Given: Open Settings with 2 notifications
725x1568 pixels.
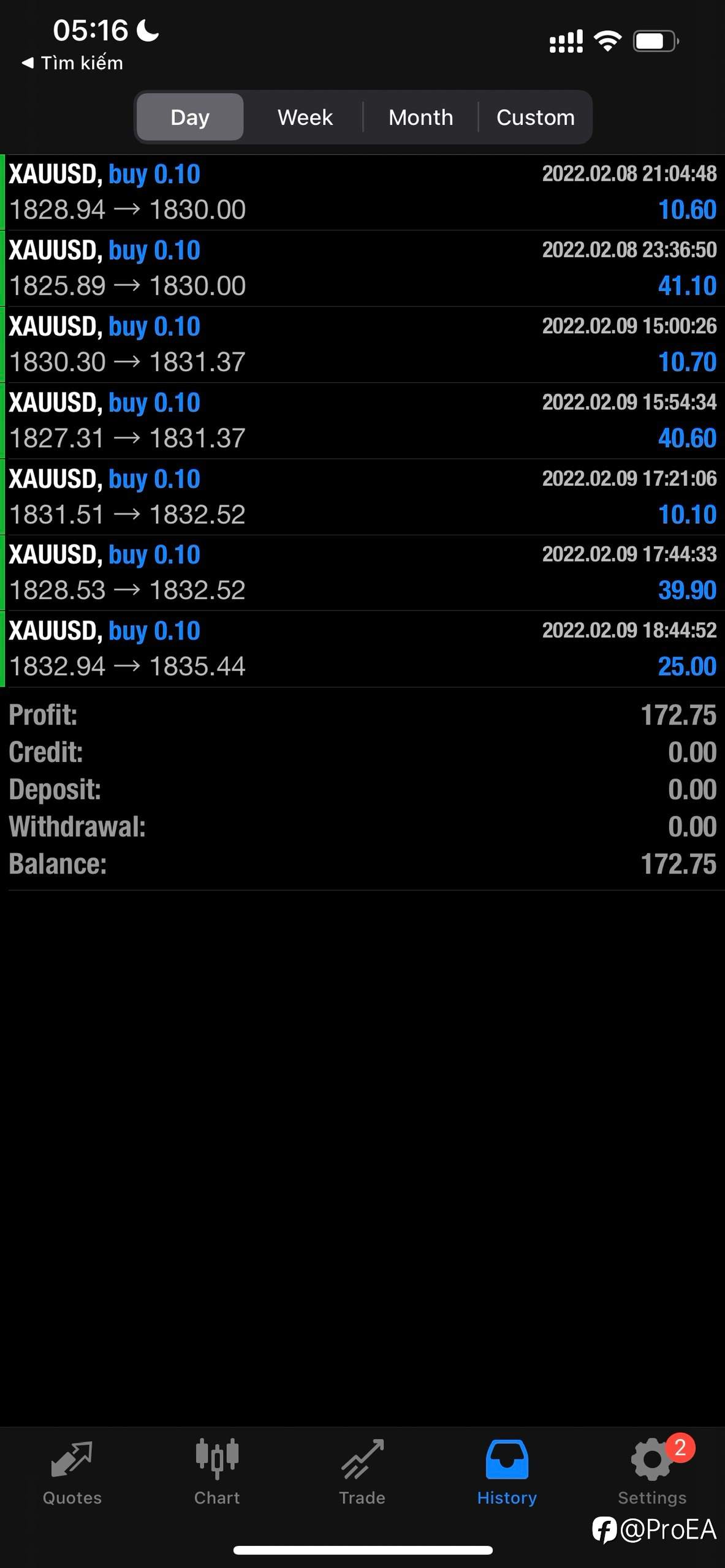Looking at the screenshot, I should point(652,1472).
